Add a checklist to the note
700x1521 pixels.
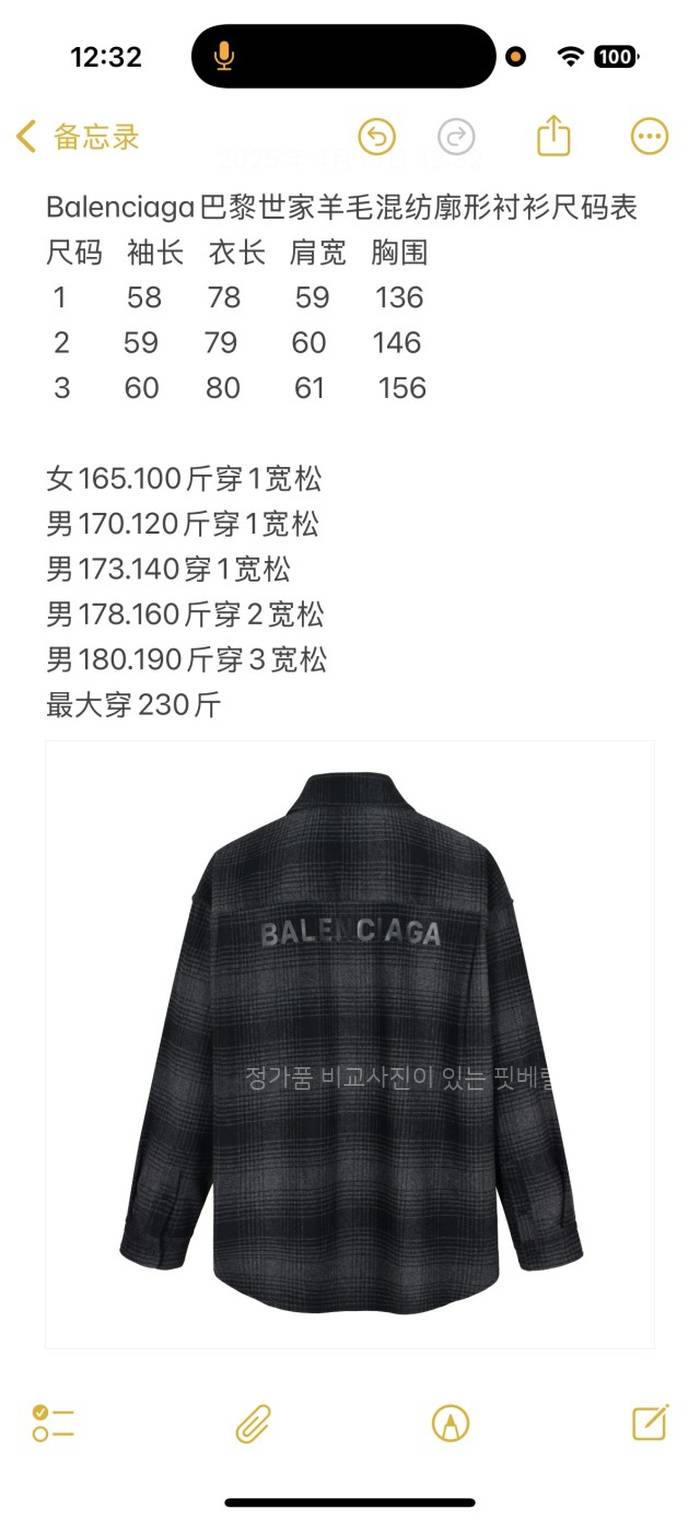pos(53,1423)
